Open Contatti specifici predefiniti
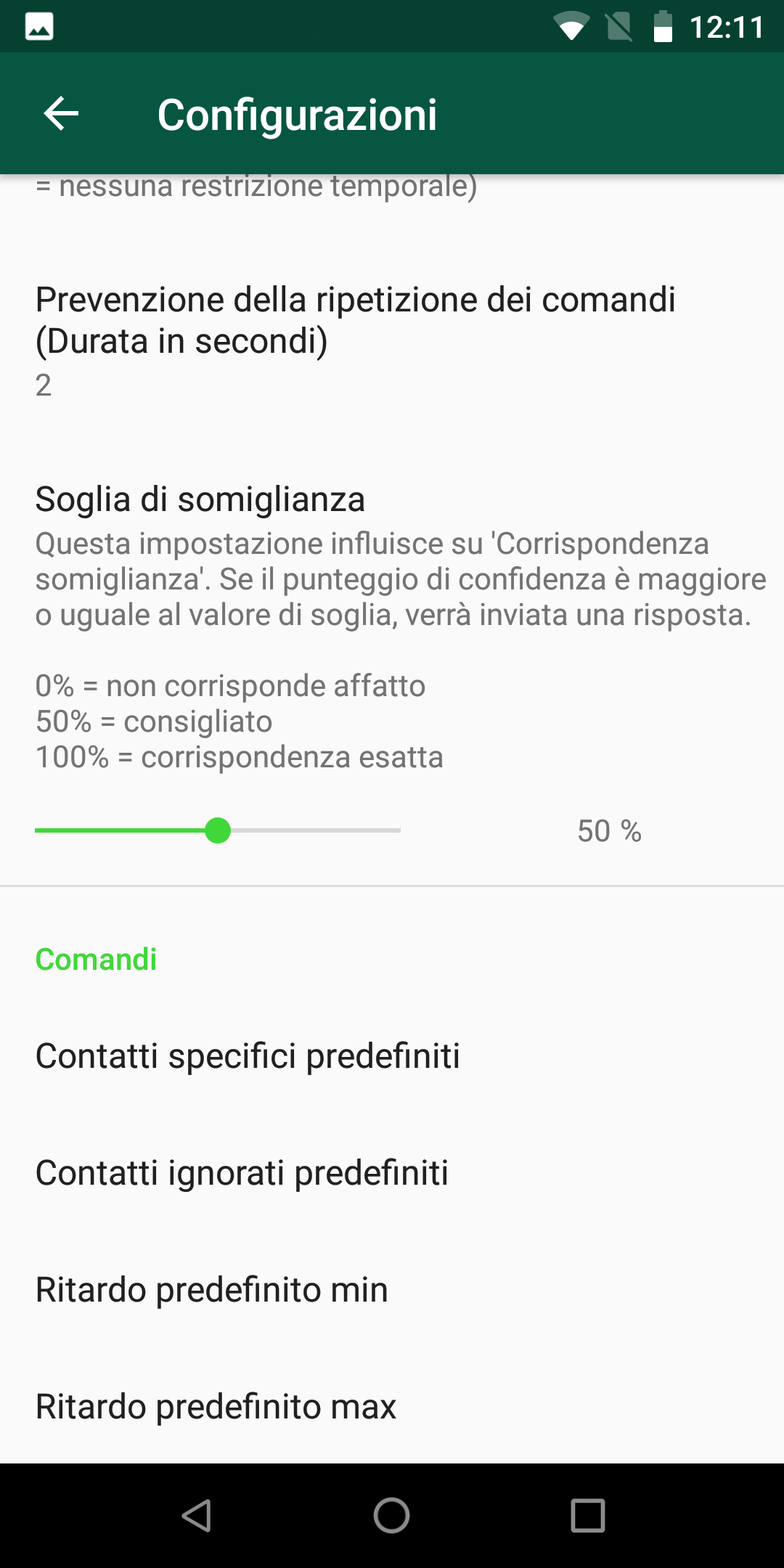 tap(392, 1055)
